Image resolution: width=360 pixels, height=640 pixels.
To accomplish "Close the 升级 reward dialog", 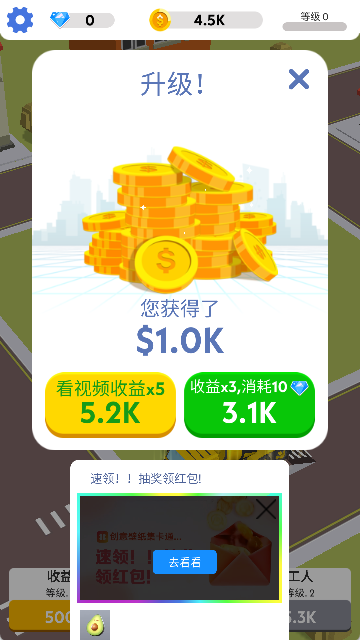I will [299, 79].
